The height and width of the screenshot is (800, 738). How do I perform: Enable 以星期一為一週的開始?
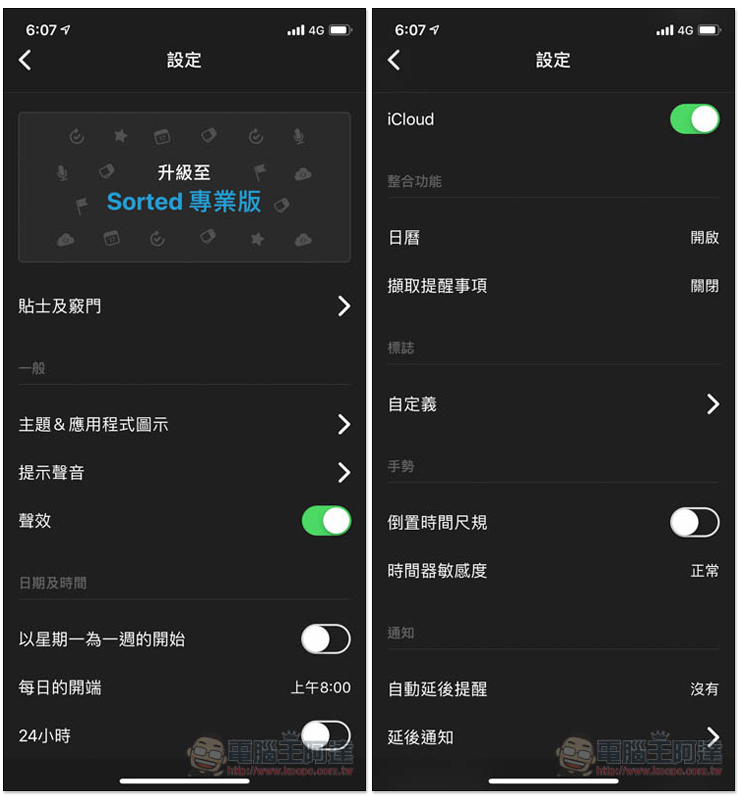click(x=326, y=639)
